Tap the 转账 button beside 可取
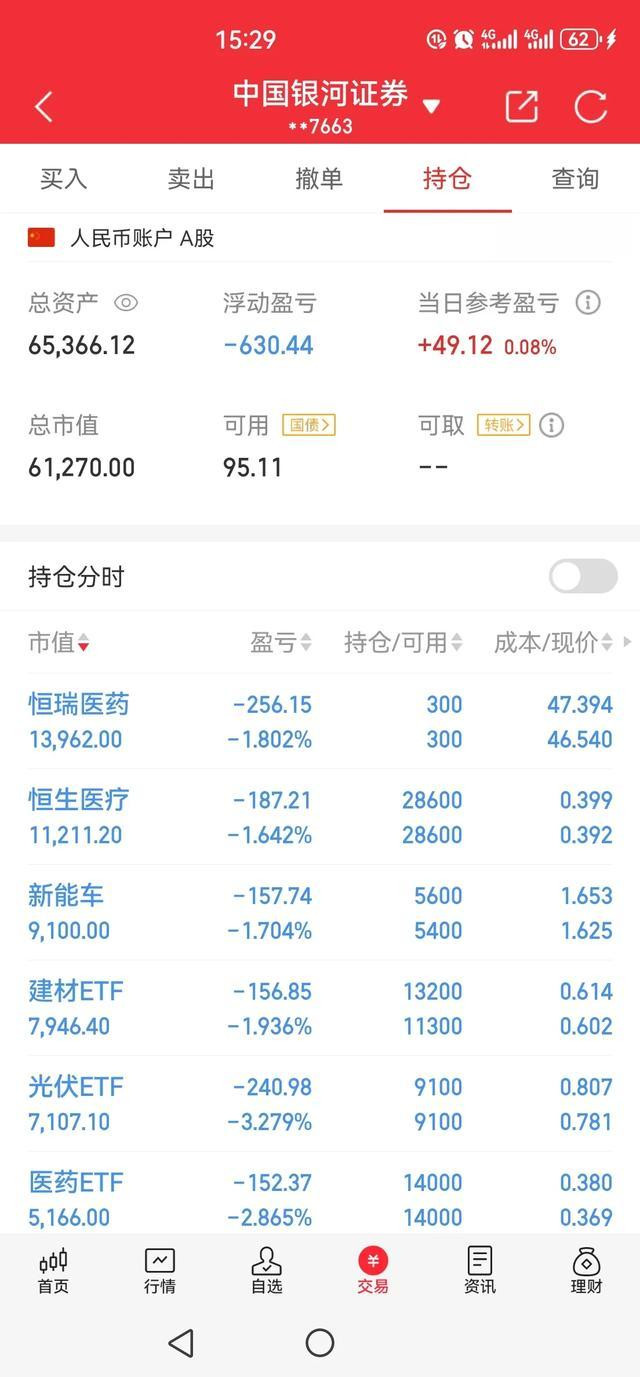Image resolution: width=640 pixels, height=1377 pixels. pos(503,425)
